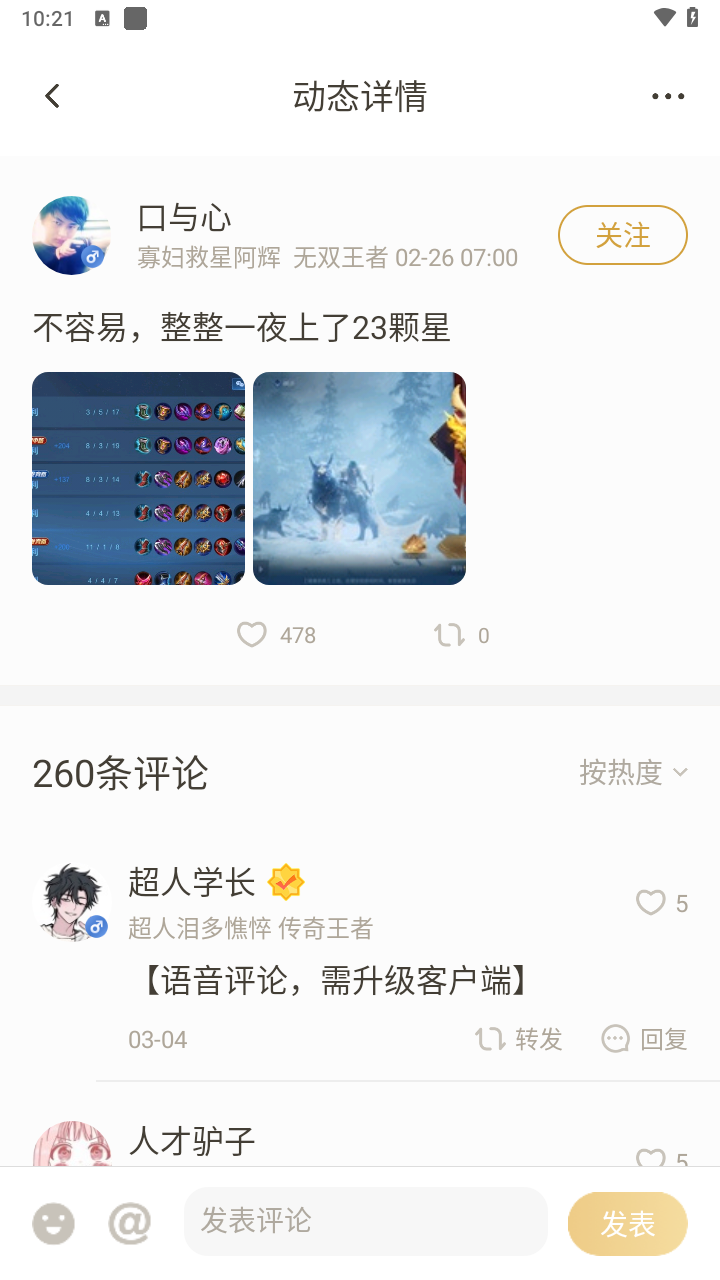
Task: View the match record screenshot image
Action: pos(138,478)
